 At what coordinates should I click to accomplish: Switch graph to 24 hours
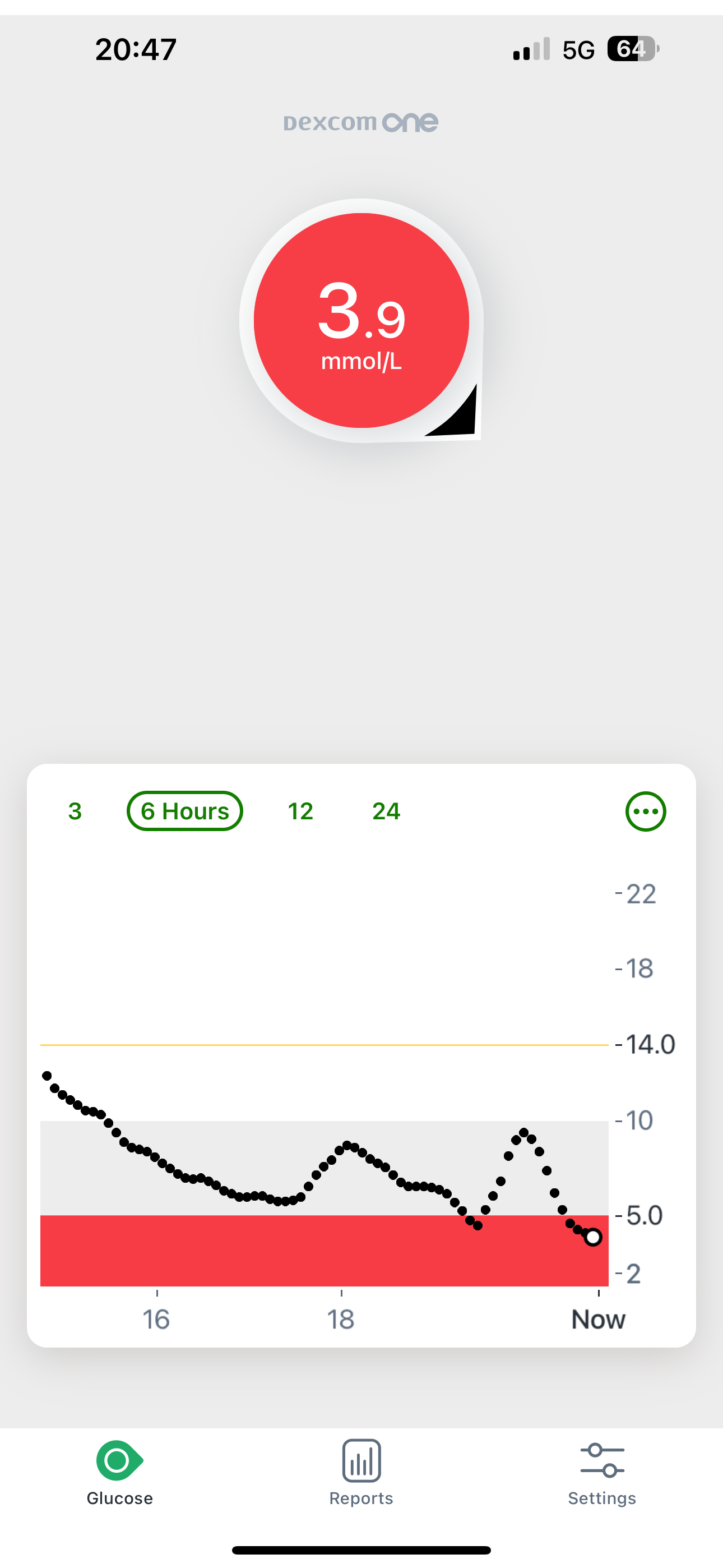point(386,811)
